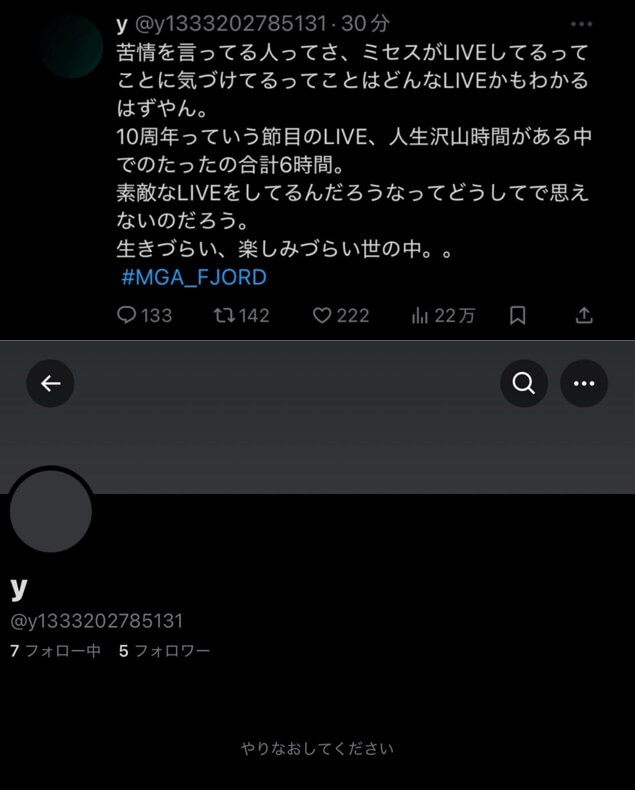This screenshot has height=790, width=635.
Task: Open the profile's more options menu
Action: pos(584,383)
